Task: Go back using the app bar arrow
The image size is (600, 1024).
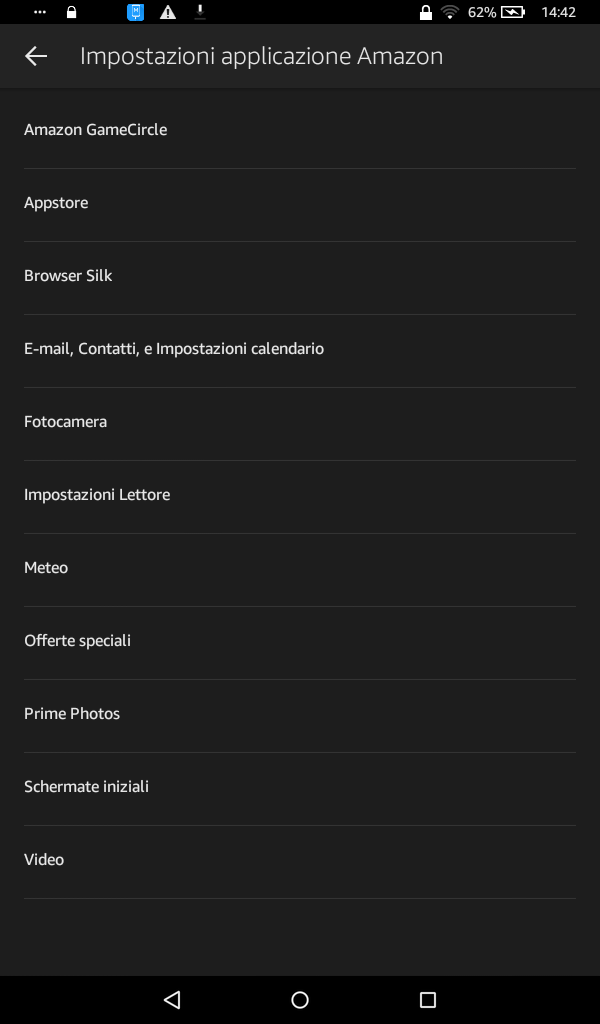Action: coord(36,56)
